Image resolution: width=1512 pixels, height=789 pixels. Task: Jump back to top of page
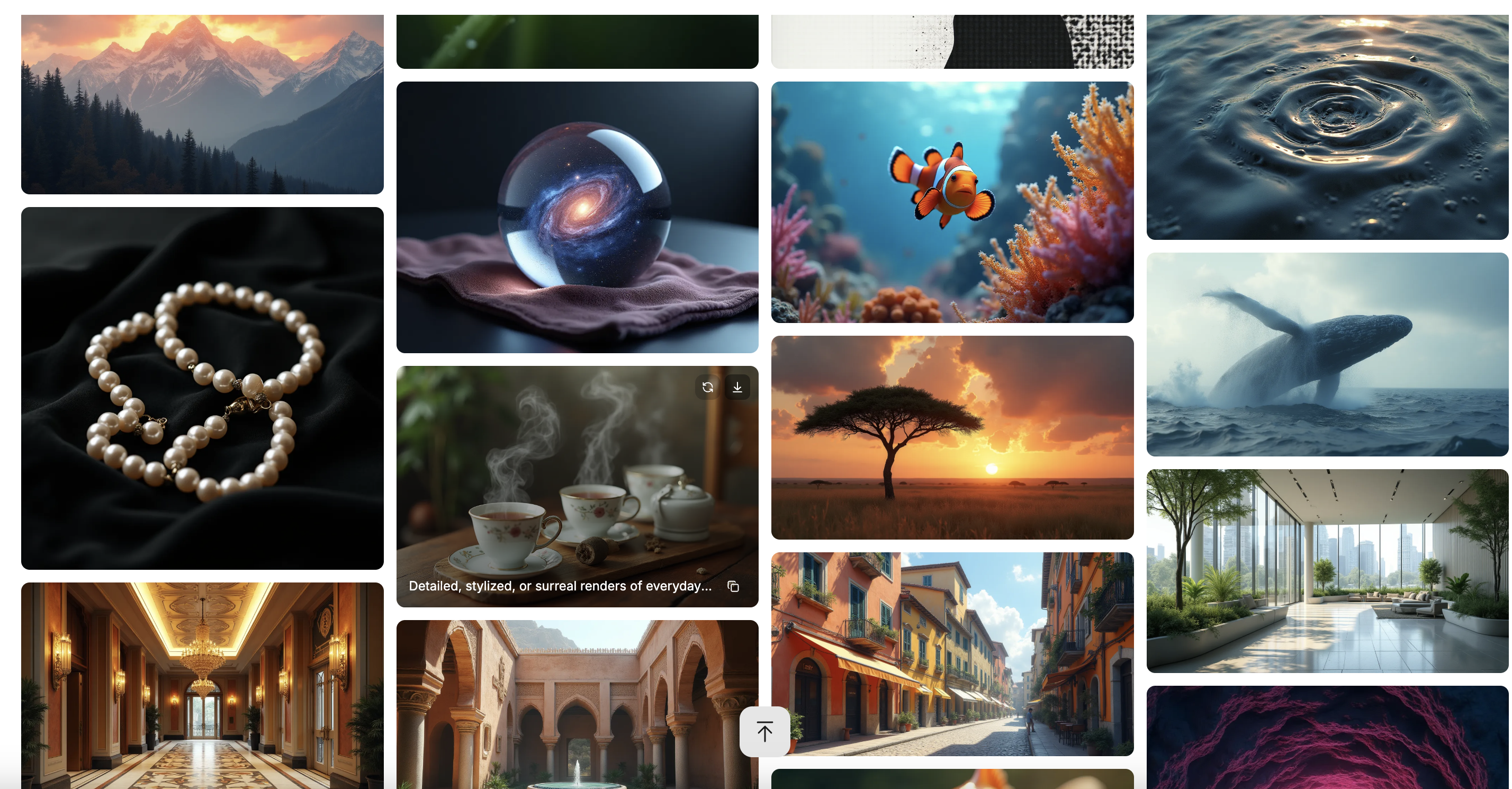(x=764, y=731)
